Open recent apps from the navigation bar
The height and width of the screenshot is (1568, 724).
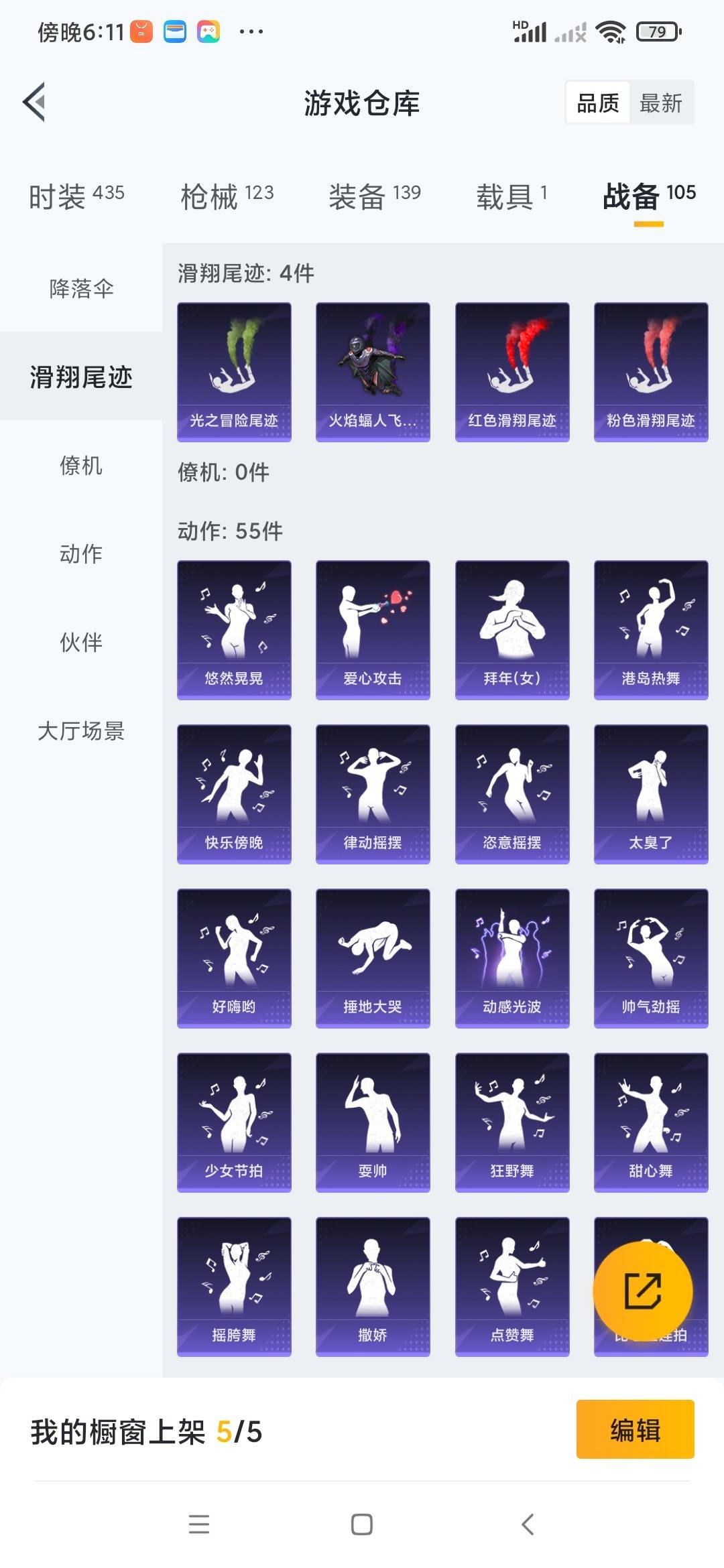point(199,1524)
